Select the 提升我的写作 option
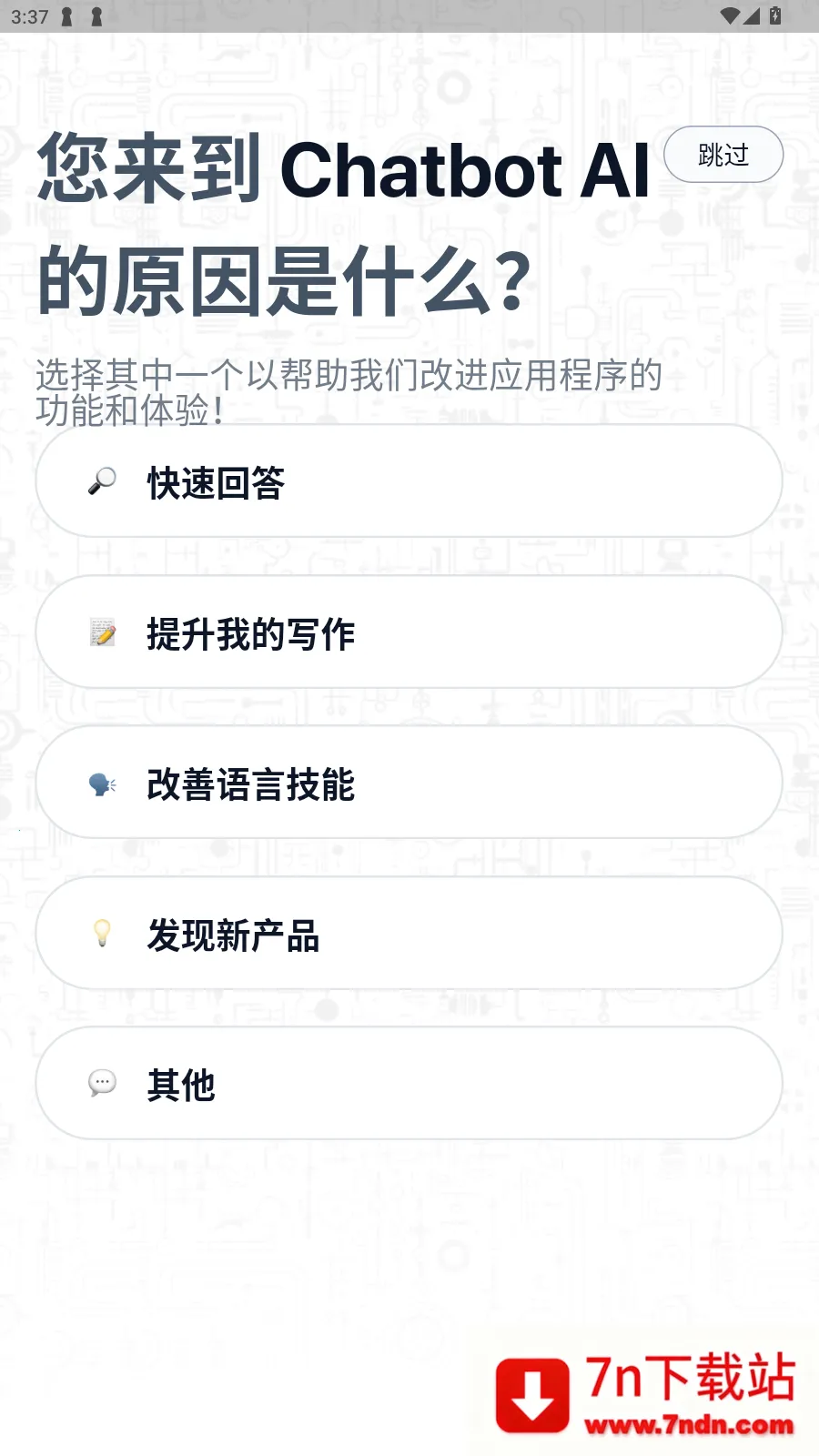This screenshot has height=1456, width=819. coord(408,632)
